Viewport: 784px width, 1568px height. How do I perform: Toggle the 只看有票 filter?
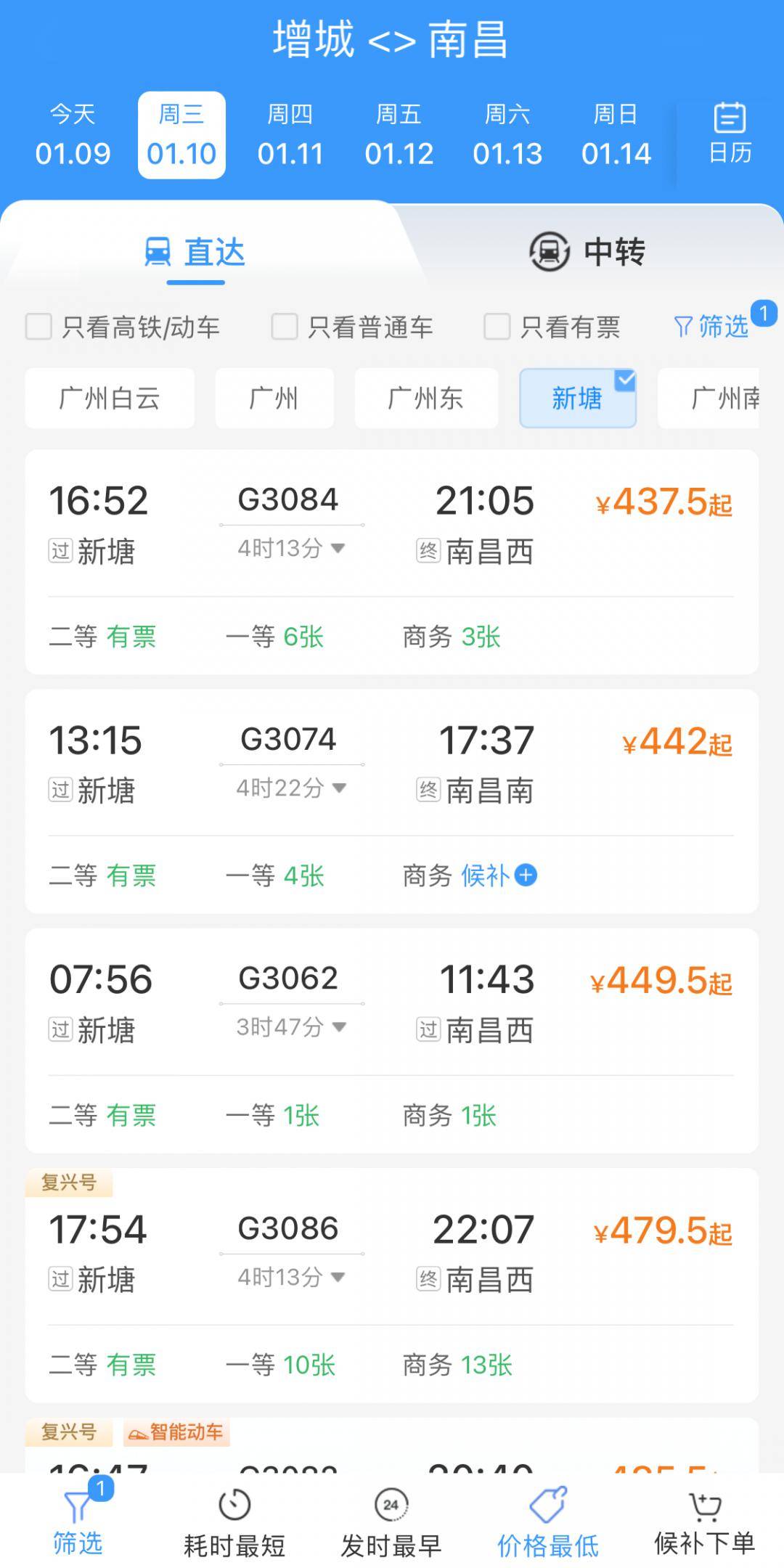tap(497, 328)
